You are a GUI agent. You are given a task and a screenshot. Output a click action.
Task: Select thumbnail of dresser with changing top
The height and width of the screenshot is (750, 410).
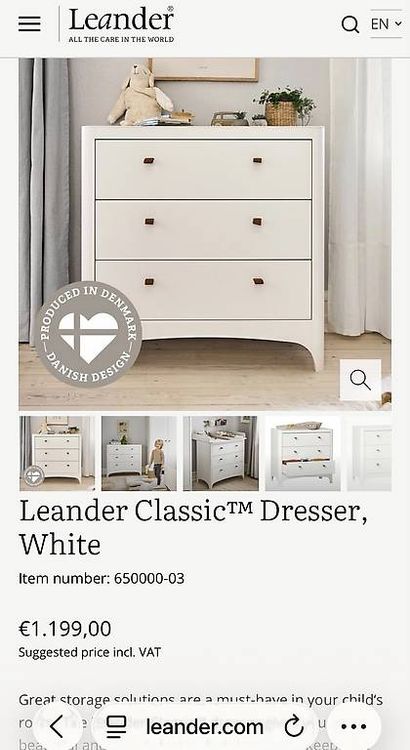[221, 453]
